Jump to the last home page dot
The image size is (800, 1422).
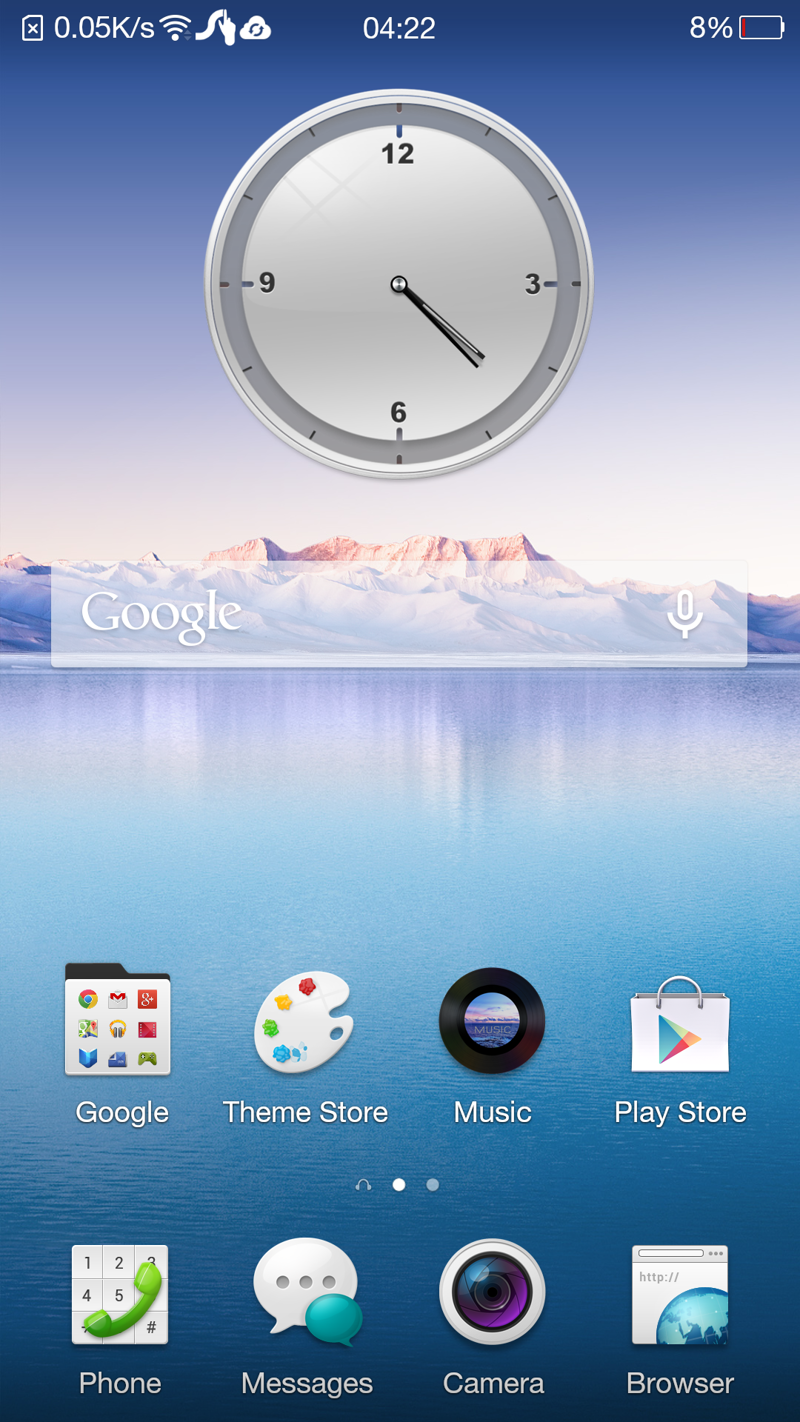[432, 1185]
